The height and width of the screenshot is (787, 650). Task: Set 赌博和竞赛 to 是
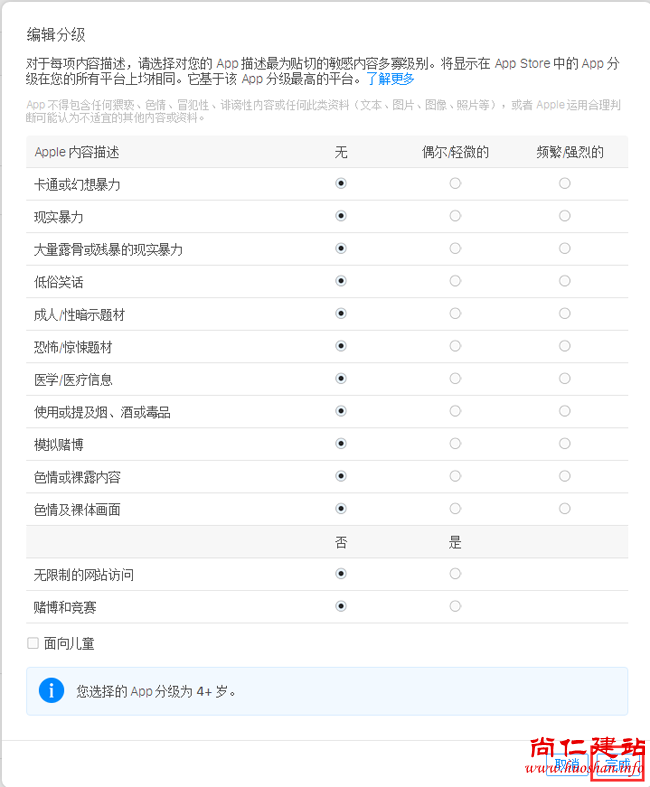pos(455,606)
